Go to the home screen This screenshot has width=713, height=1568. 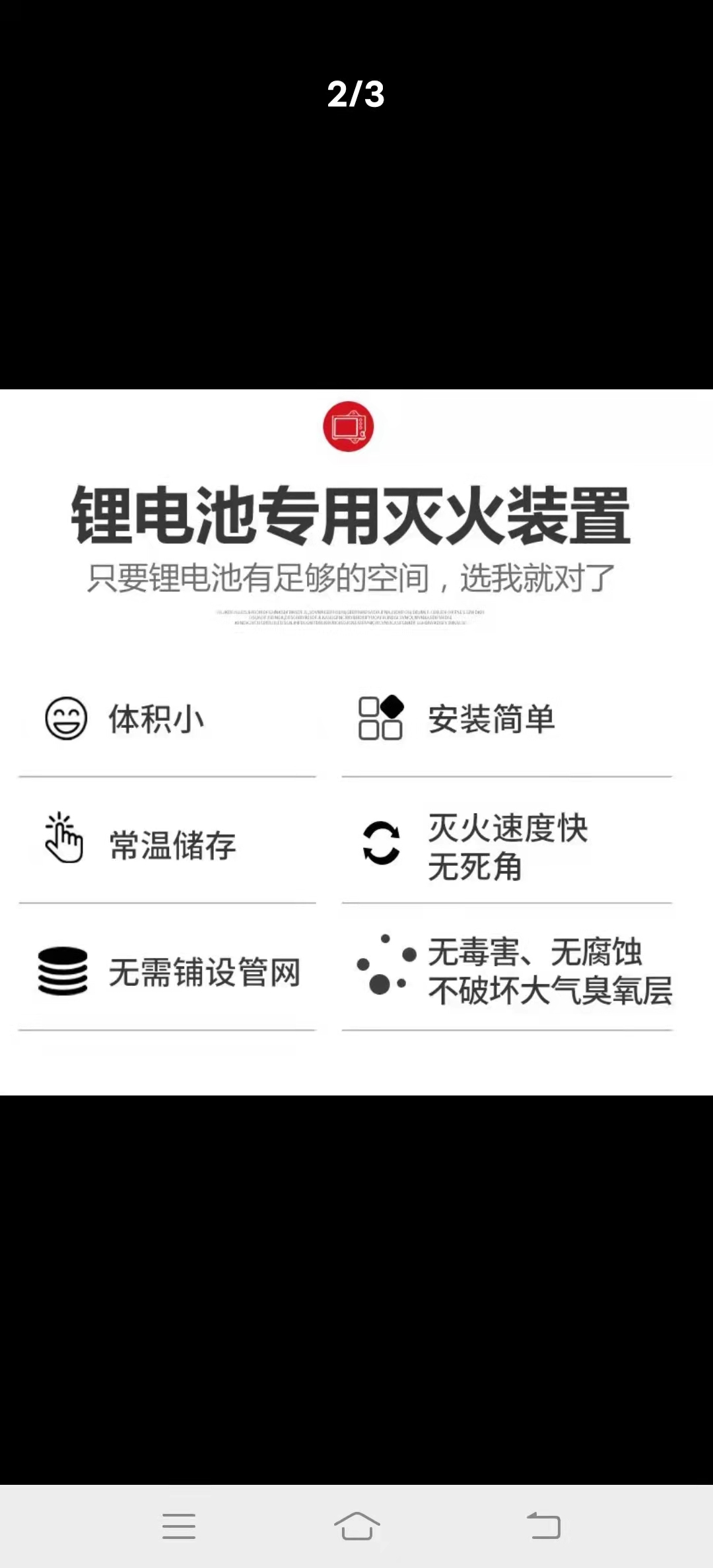(x=356, y=1526)
